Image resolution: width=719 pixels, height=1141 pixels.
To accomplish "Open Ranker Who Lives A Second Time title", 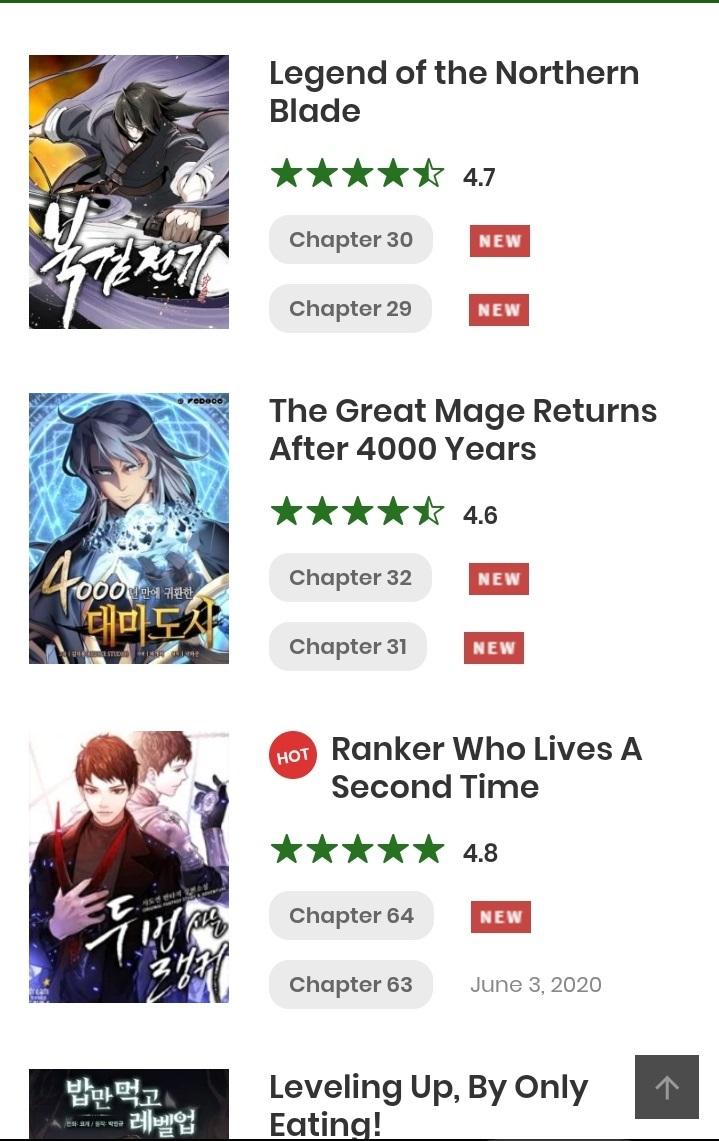I will point(486,767).
